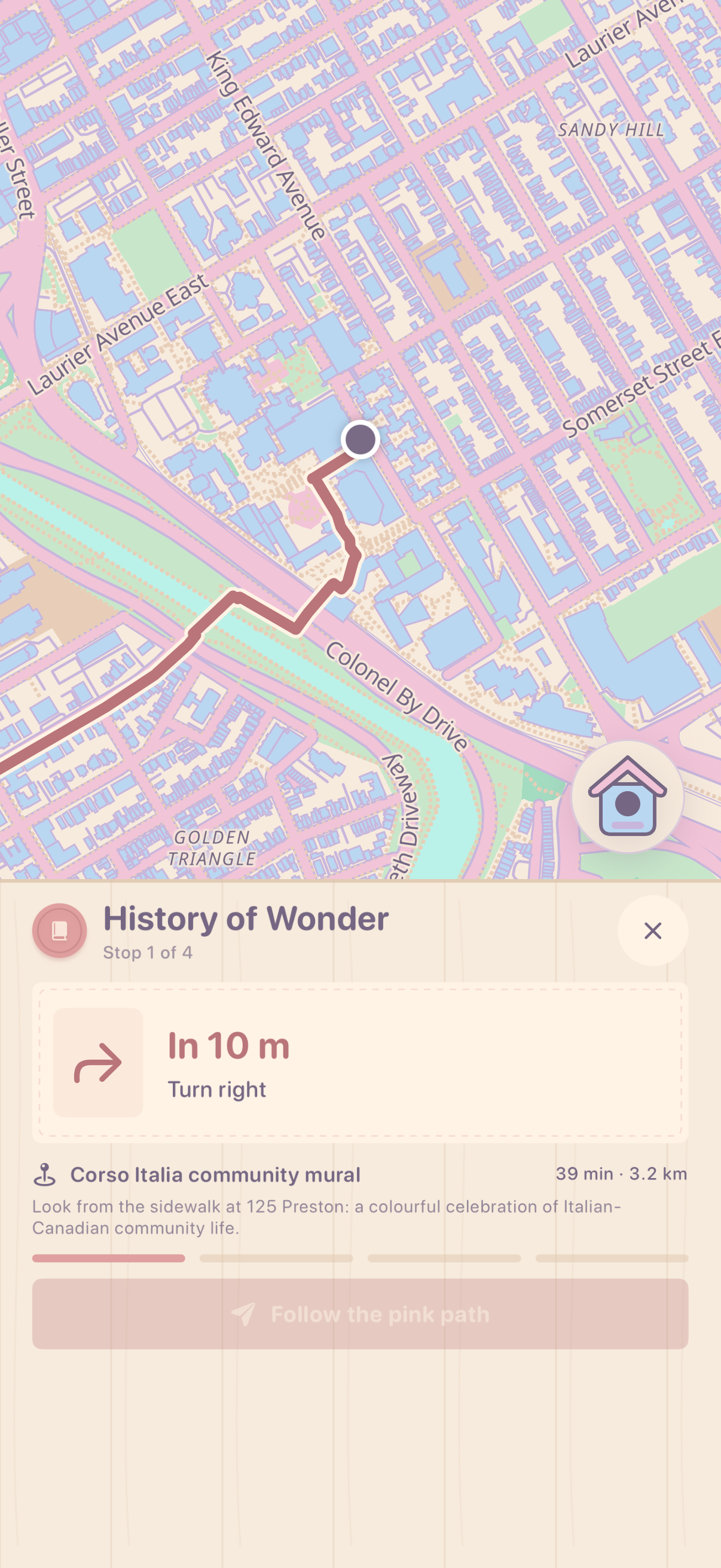
Task: Open the Turn right direction card
Action: pos(360,1062)
